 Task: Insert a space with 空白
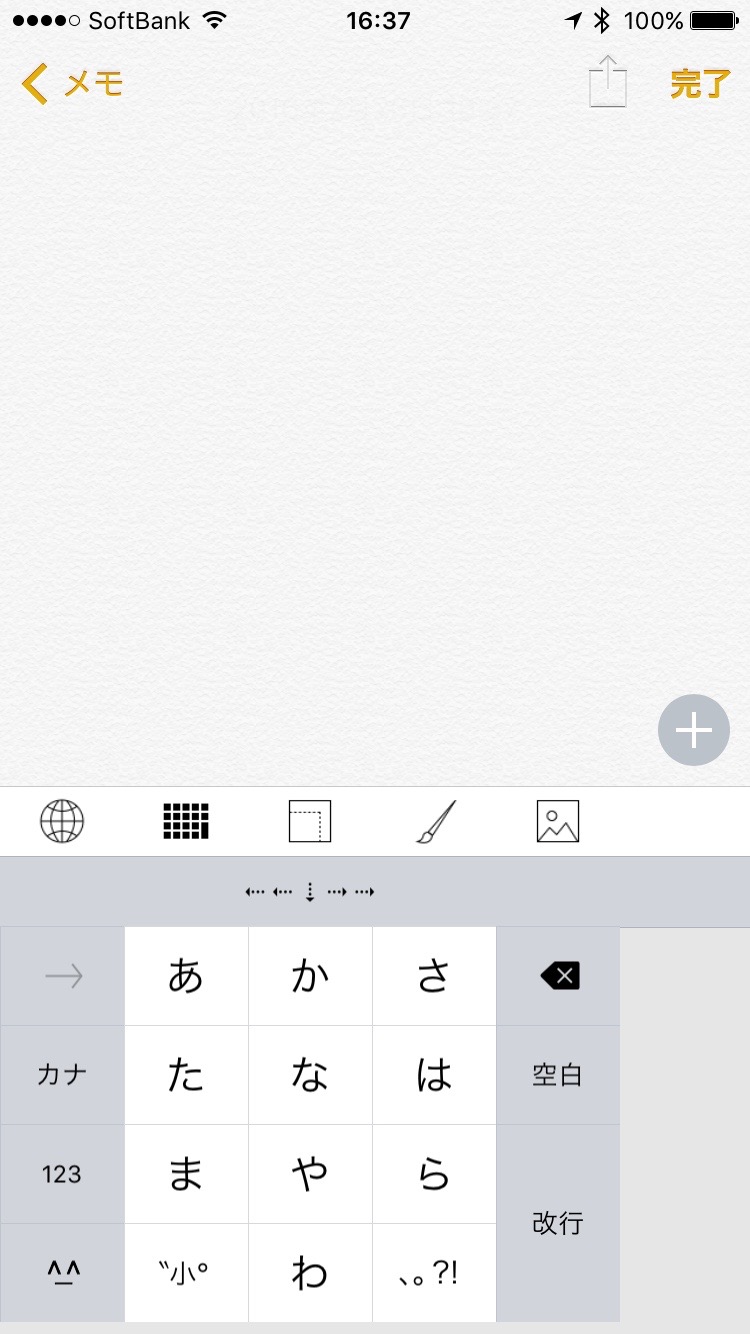pos(558,1075)
